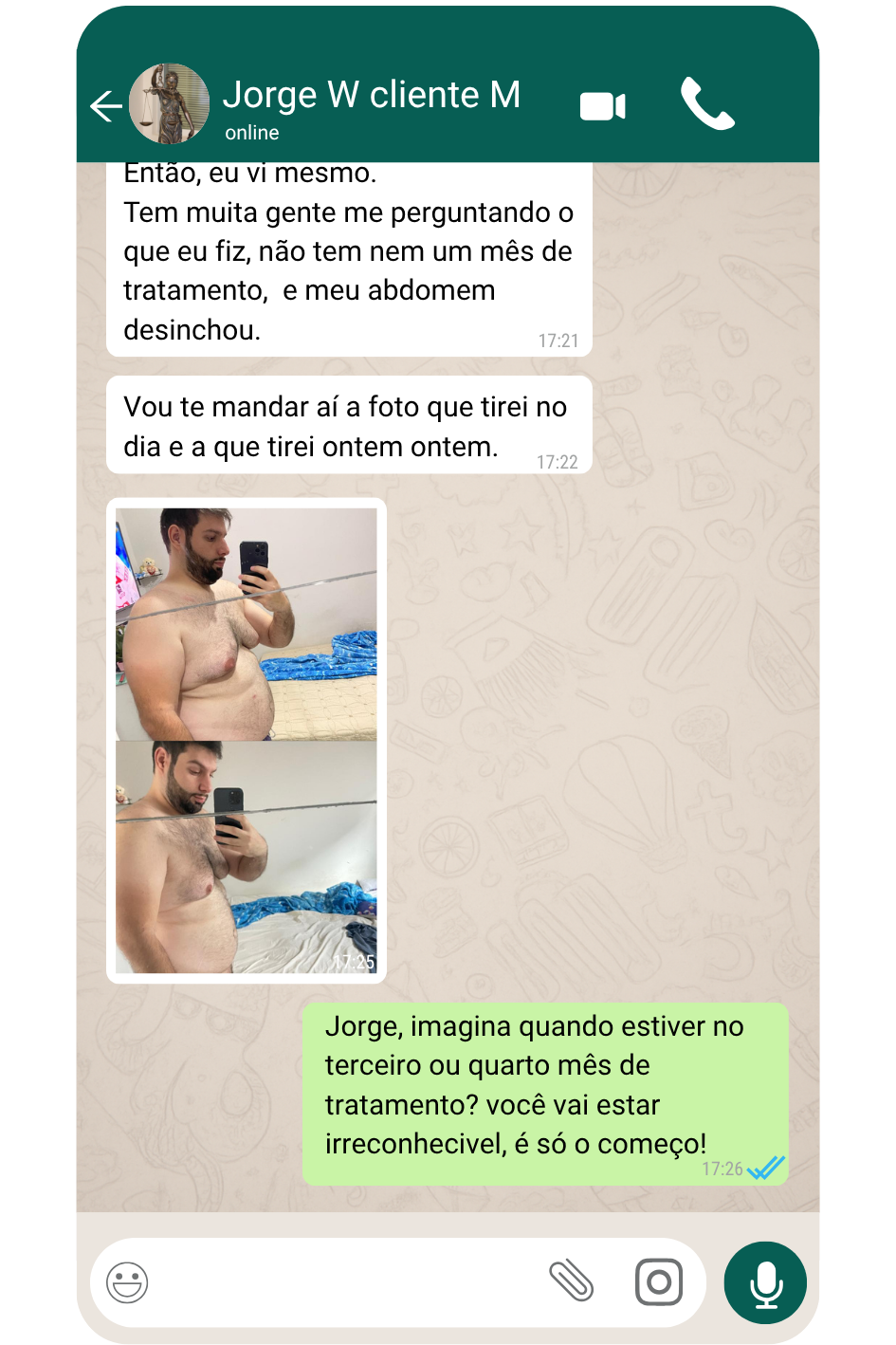This screenshot has height=1345, width=896.
Task: Open Jorge's profile picture
Action: pos(170,103)
